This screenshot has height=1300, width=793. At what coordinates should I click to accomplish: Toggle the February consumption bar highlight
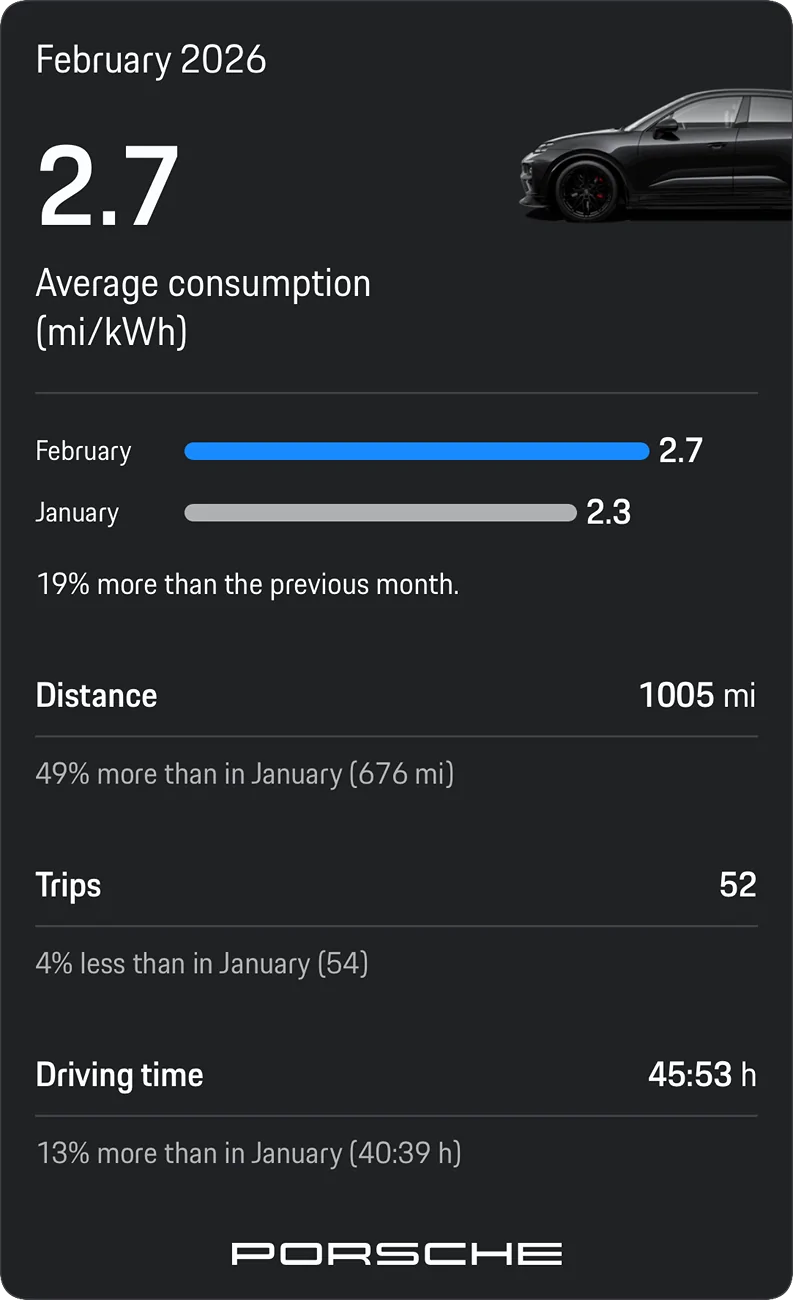pos(417,451)
